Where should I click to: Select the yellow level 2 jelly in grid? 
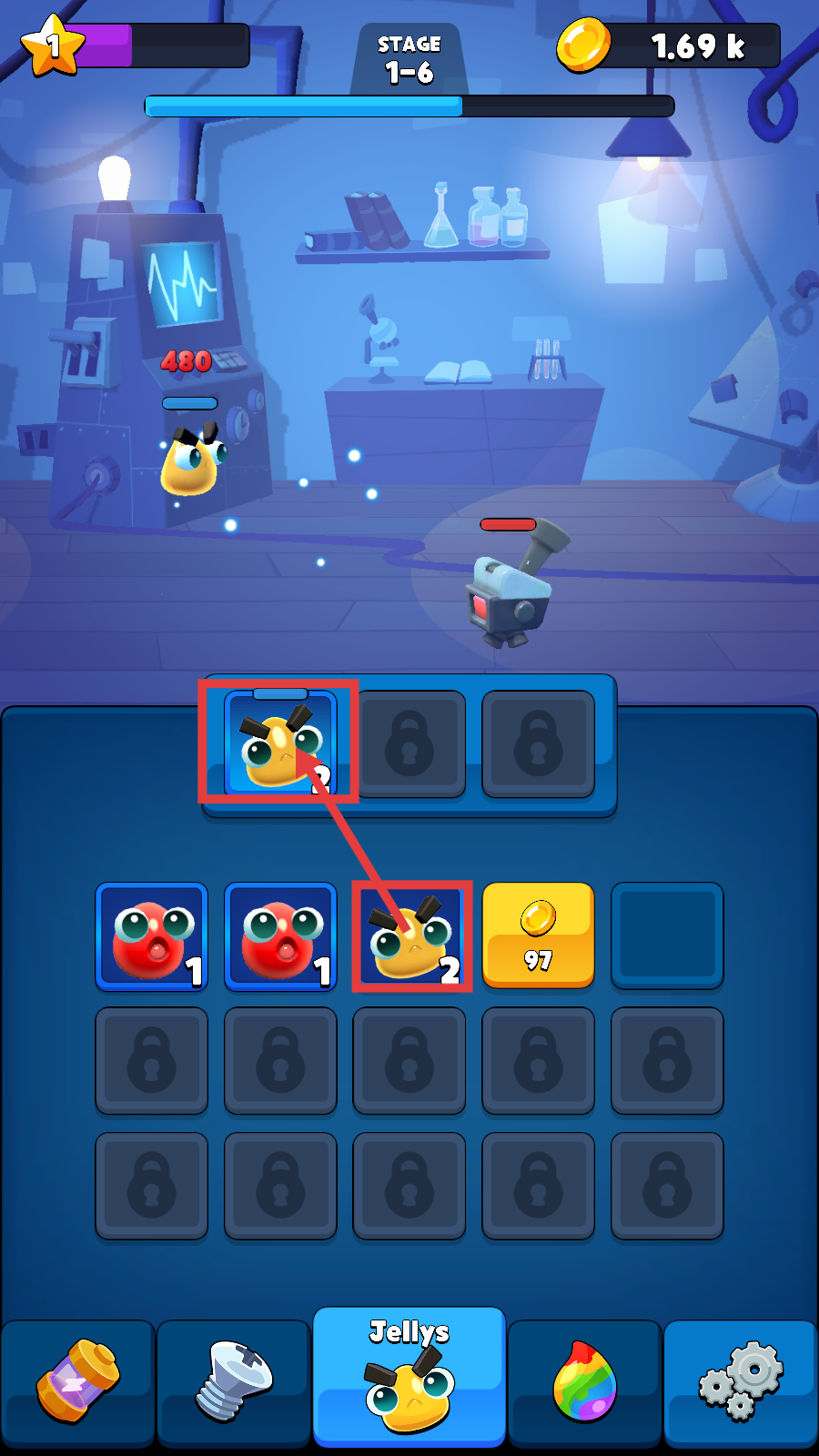click(x=411, y=935)
